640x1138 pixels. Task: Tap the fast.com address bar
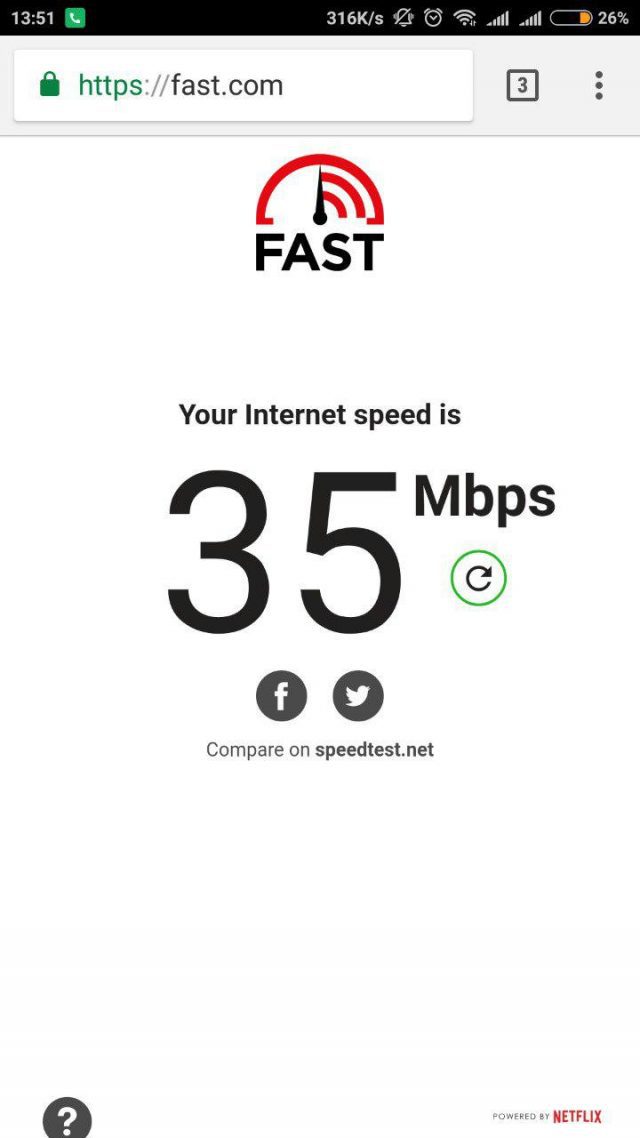243,86
